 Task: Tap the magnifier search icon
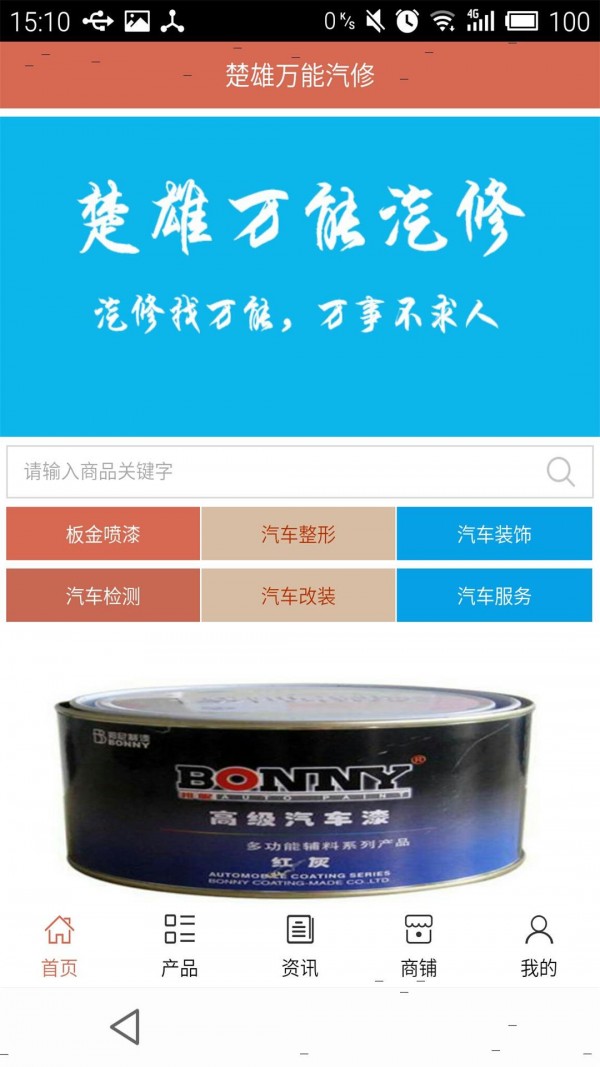click(x=561, y=471)
